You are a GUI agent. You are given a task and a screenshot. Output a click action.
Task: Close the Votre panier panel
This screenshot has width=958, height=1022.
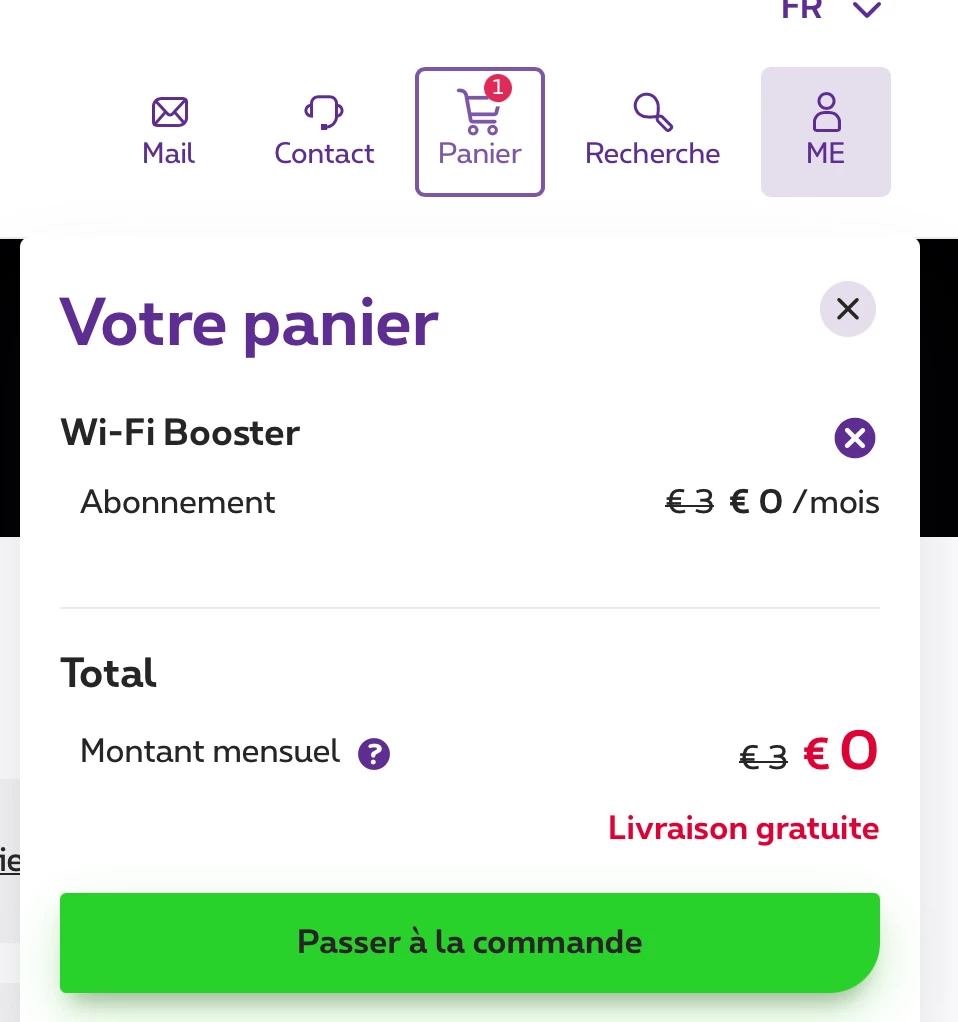click(847, 309)
